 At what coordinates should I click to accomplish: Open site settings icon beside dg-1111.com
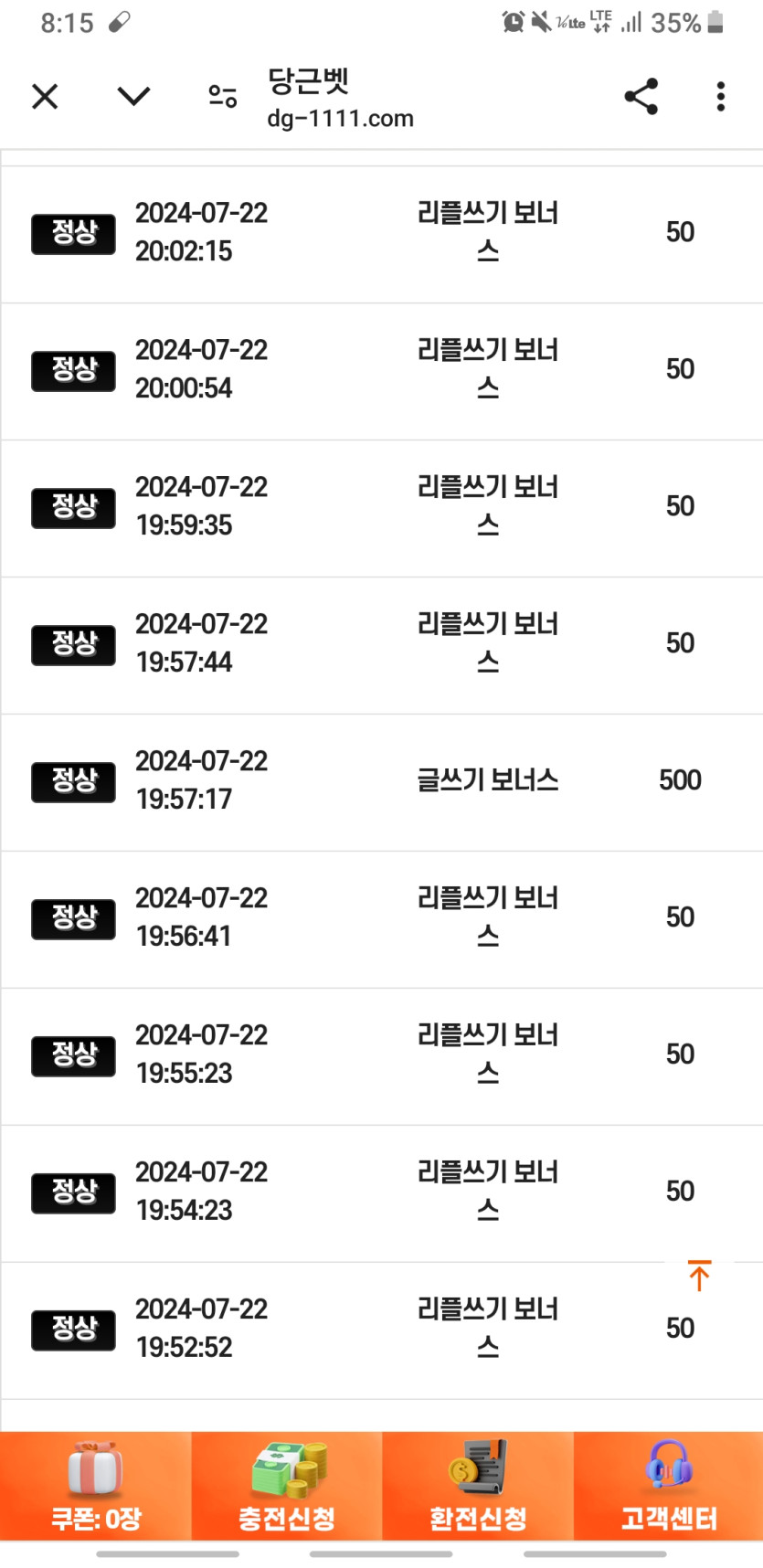point(223,96)
